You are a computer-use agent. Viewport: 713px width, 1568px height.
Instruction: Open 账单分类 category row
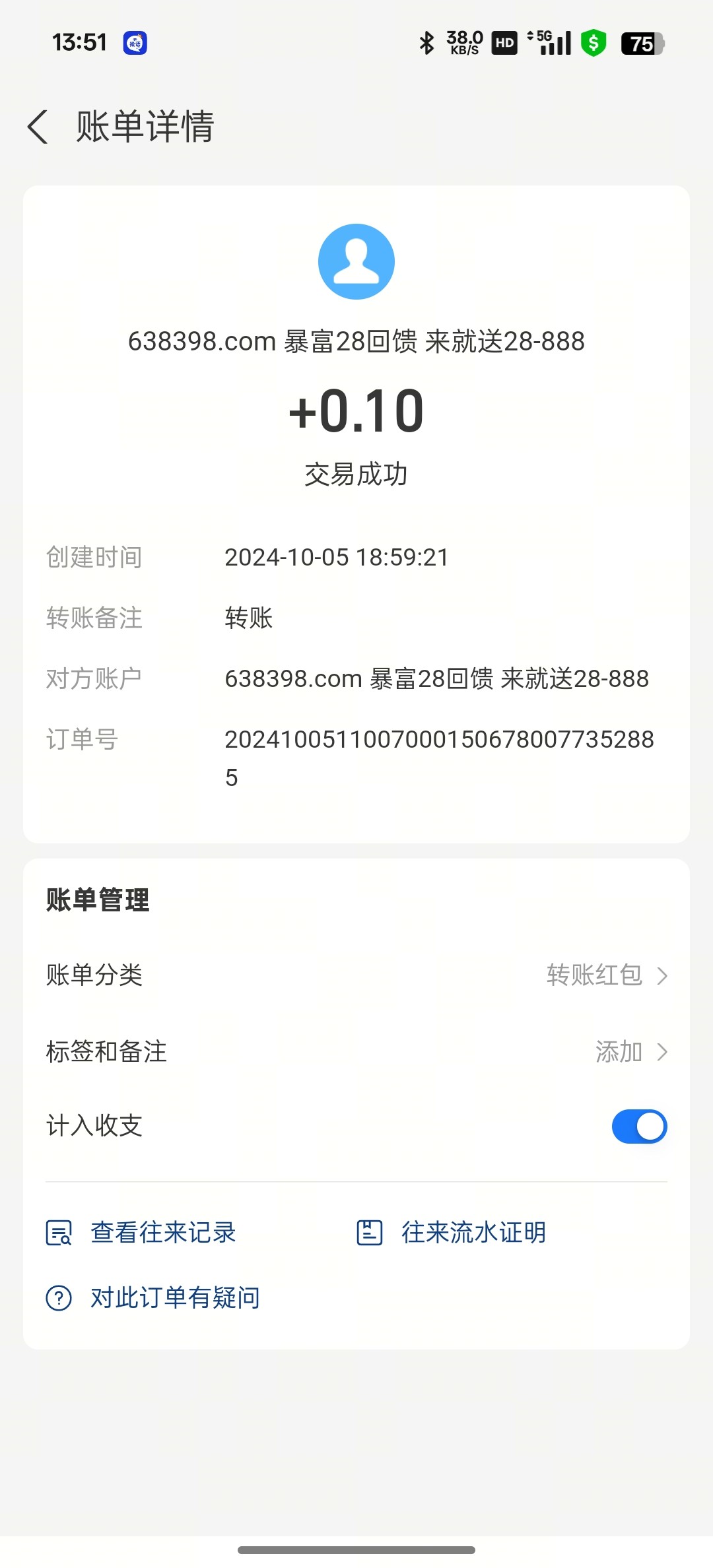(356, 975)
